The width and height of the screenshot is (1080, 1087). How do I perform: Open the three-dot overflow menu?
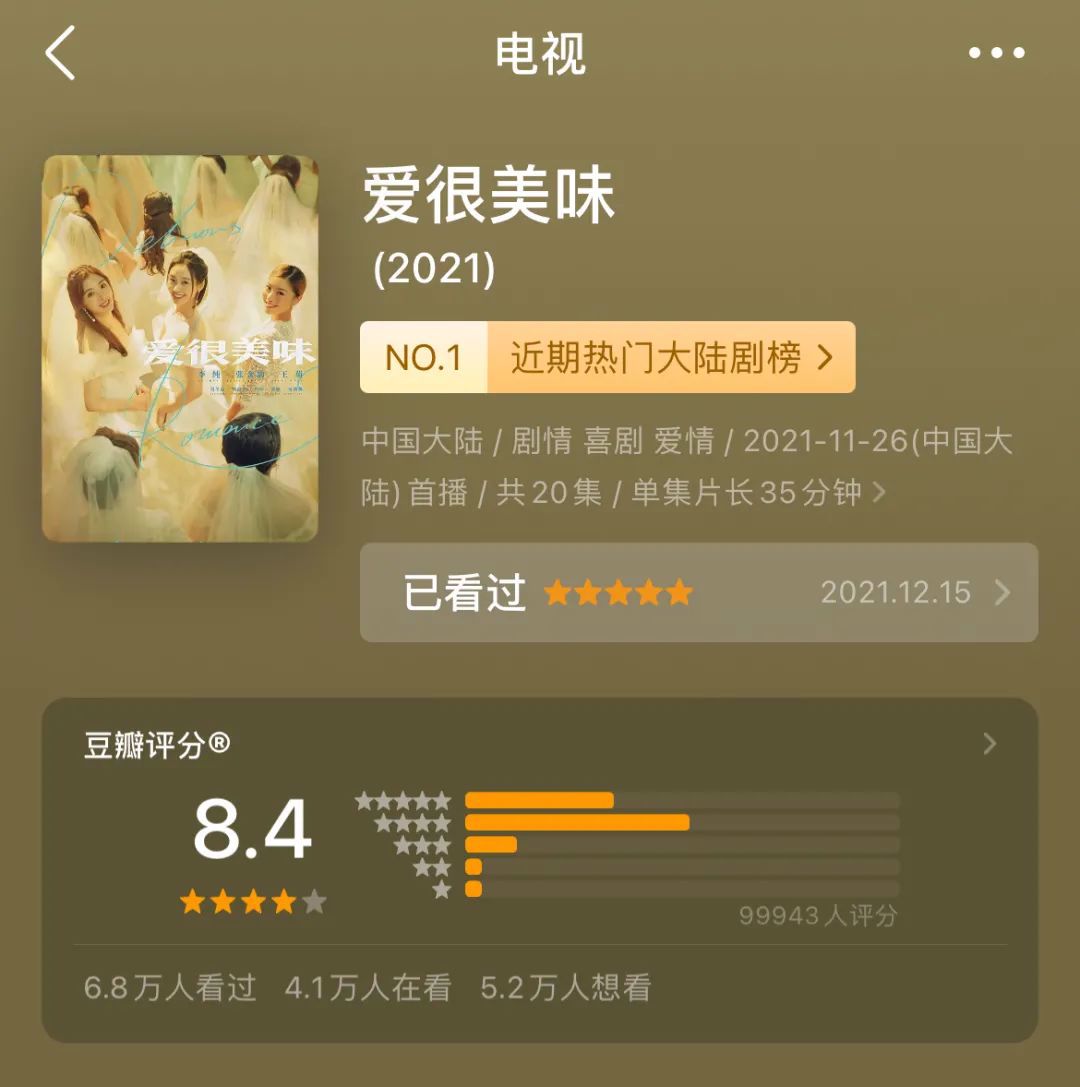[x=997, y=54]
